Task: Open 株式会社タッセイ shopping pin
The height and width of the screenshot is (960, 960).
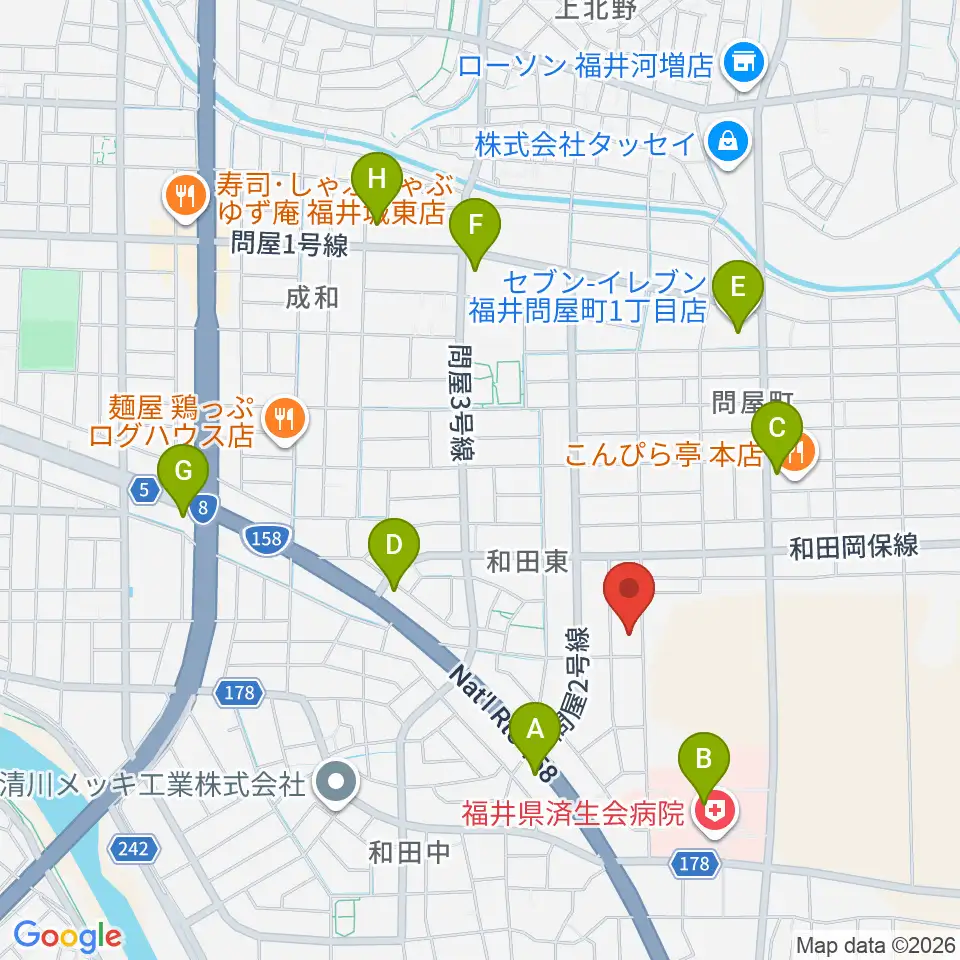Action: 727,144
